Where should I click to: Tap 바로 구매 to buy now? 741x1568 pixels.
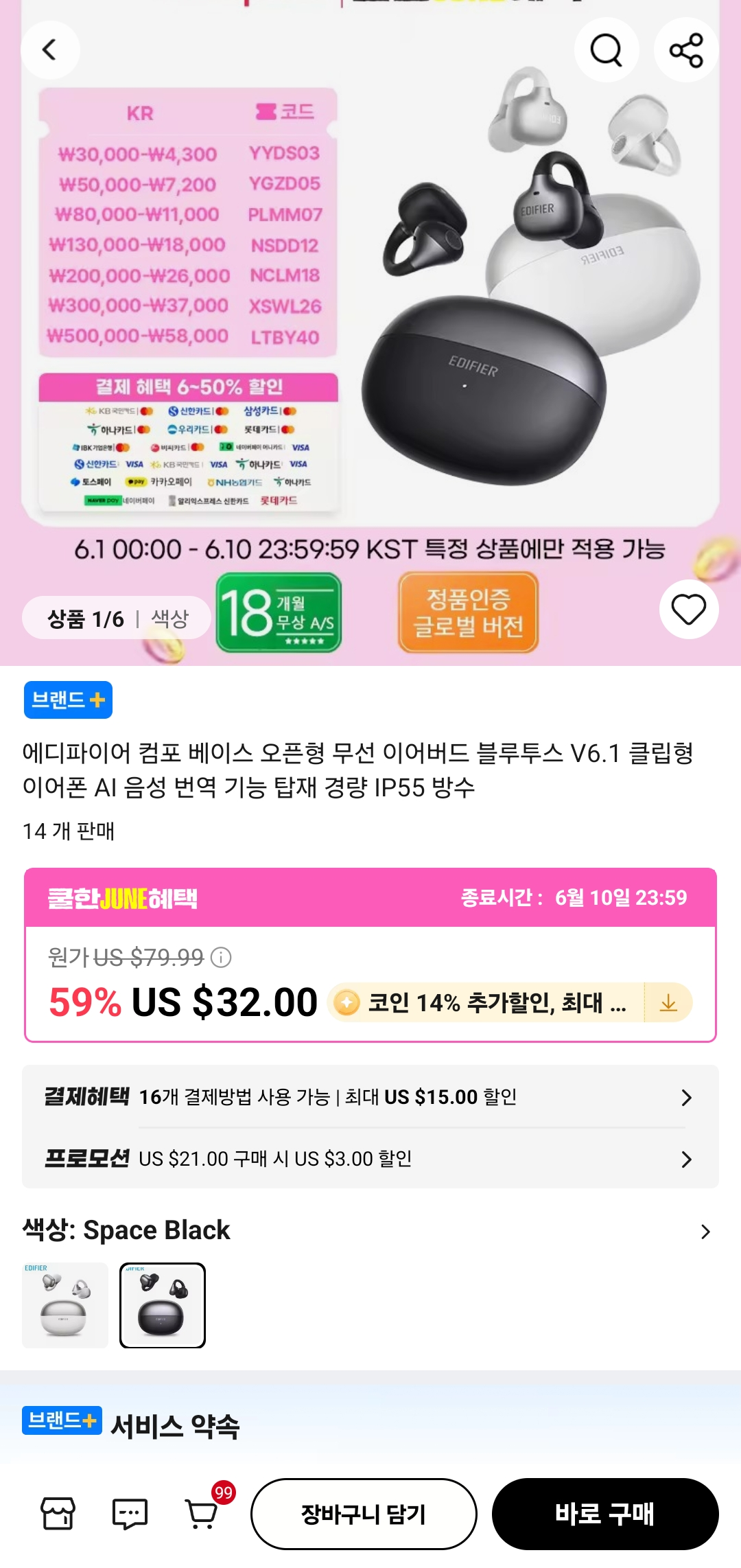point(605,1514)
